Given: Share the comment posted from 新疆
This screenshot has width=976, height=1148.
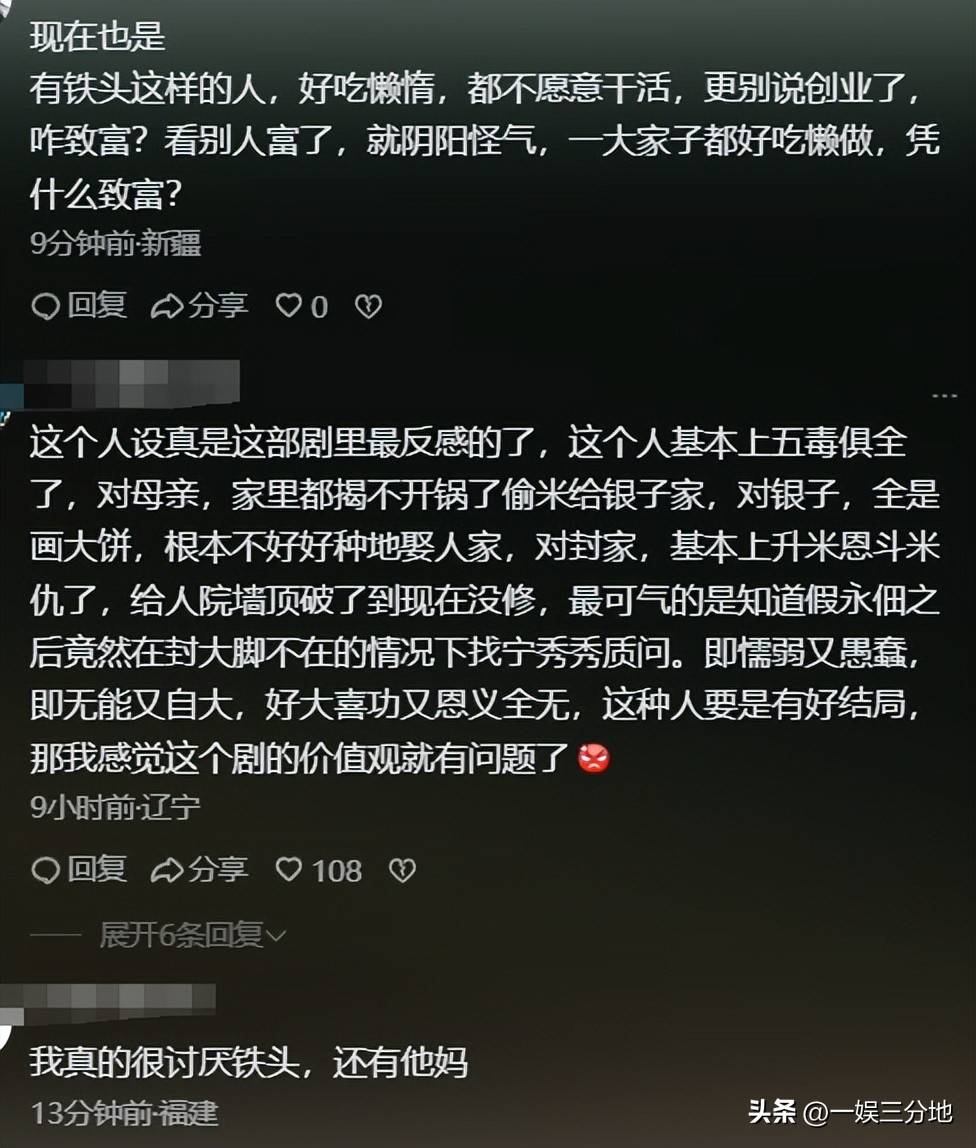Looking at the screenshot, I should click(x=199, y=306).
